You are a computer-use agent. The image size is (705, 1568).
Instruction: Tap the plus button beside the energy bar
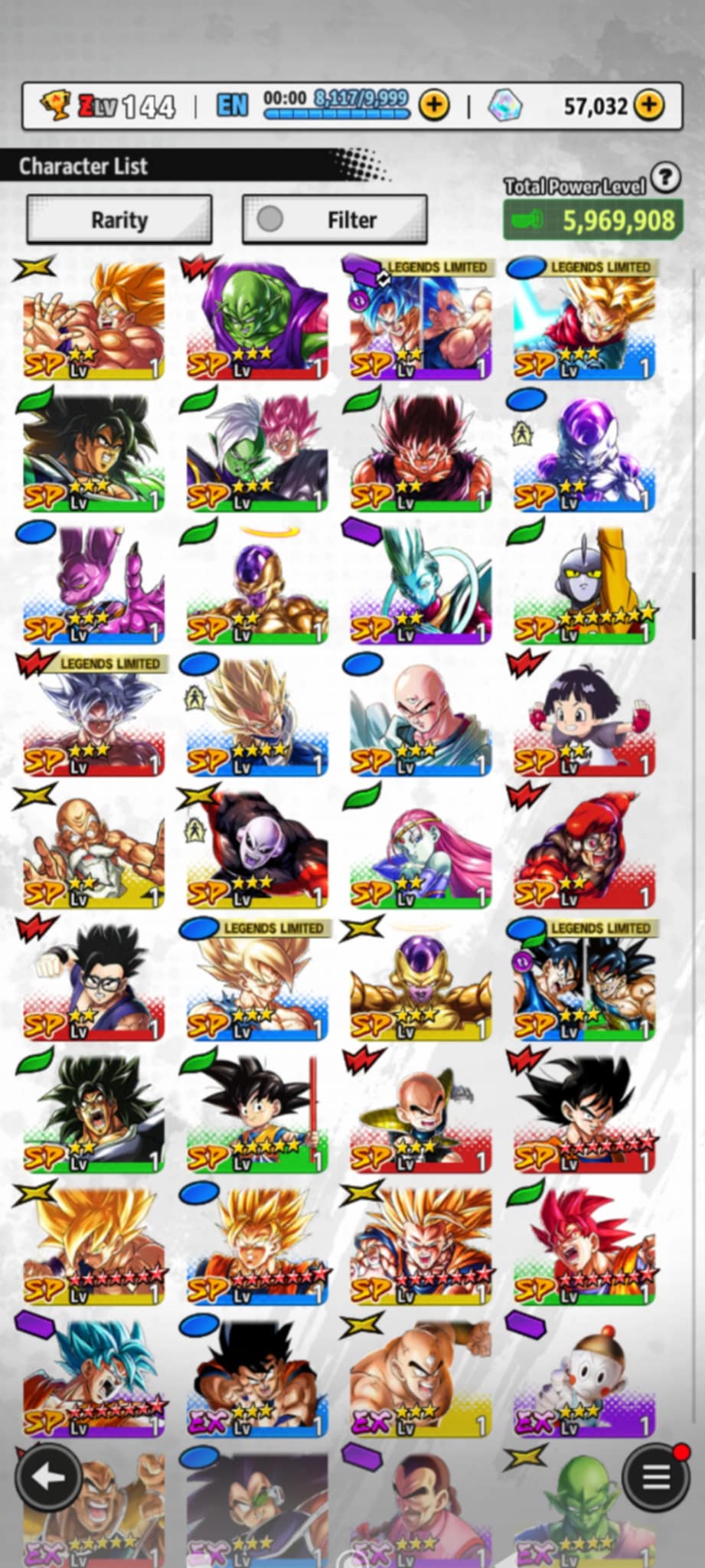pyautogui.click(x=434, y=105)
